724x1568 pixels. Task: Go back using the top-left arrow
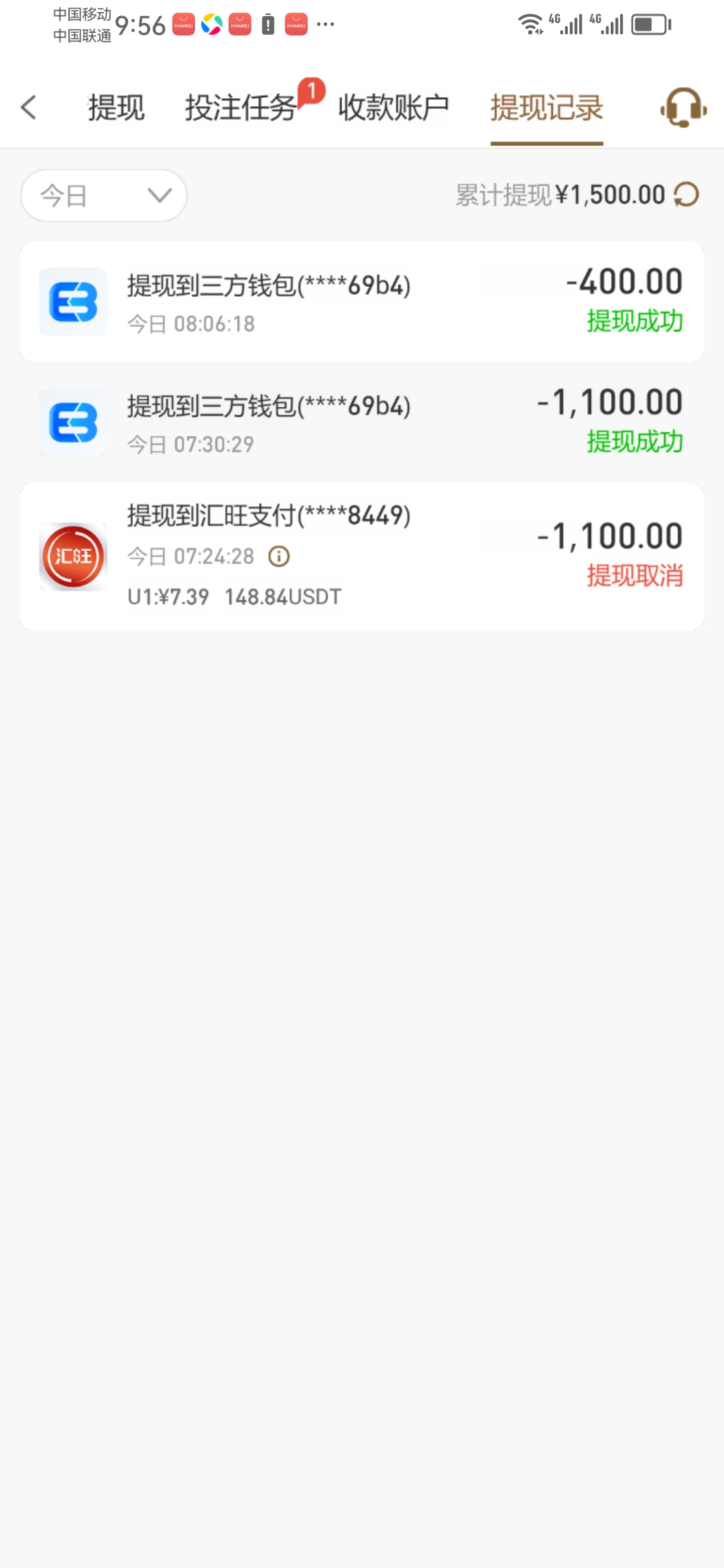29,107
